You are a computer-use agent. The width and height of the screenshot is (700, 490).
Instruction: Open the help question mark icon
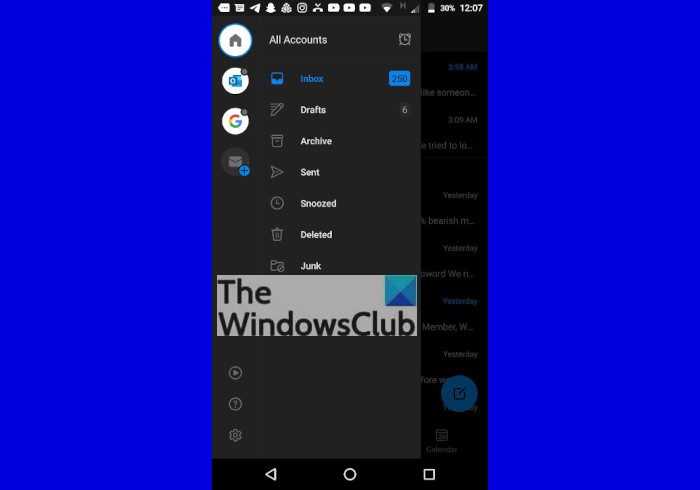point(235,404)
